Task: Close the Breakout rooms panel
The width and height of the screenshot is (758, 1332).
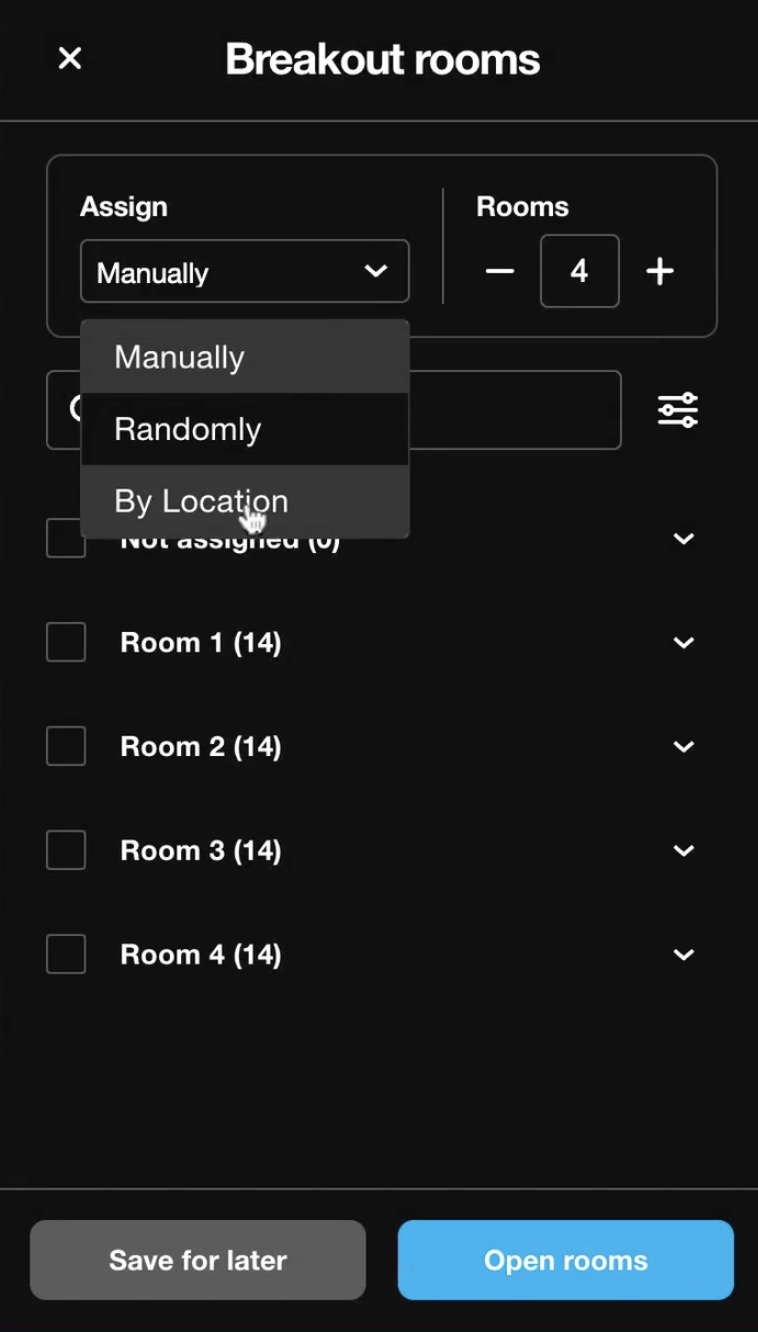Action: point(70,59)
